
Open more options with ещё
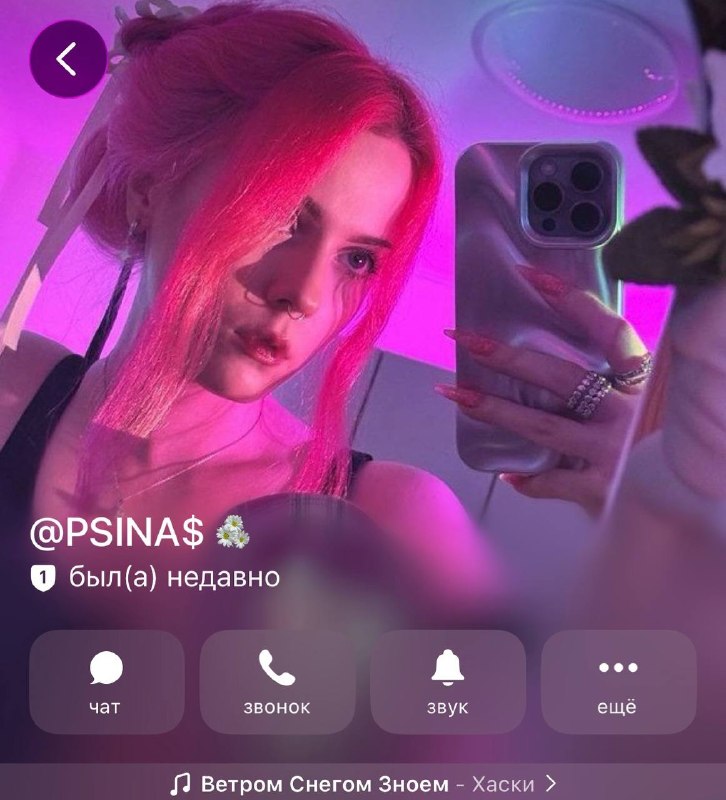(618, 682)
